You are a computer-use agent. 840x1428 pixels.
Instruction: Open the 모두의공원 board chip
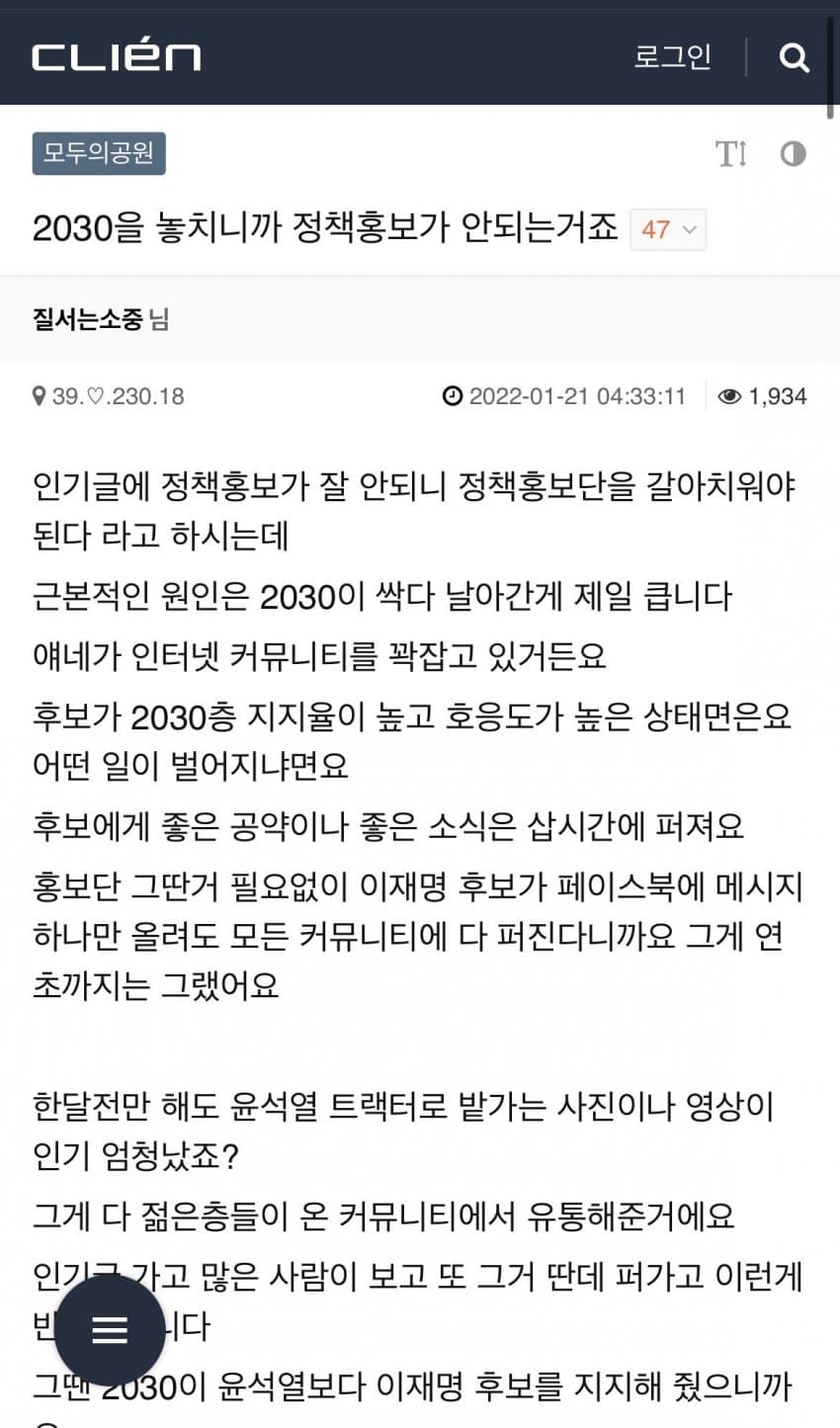coord(99,154)
